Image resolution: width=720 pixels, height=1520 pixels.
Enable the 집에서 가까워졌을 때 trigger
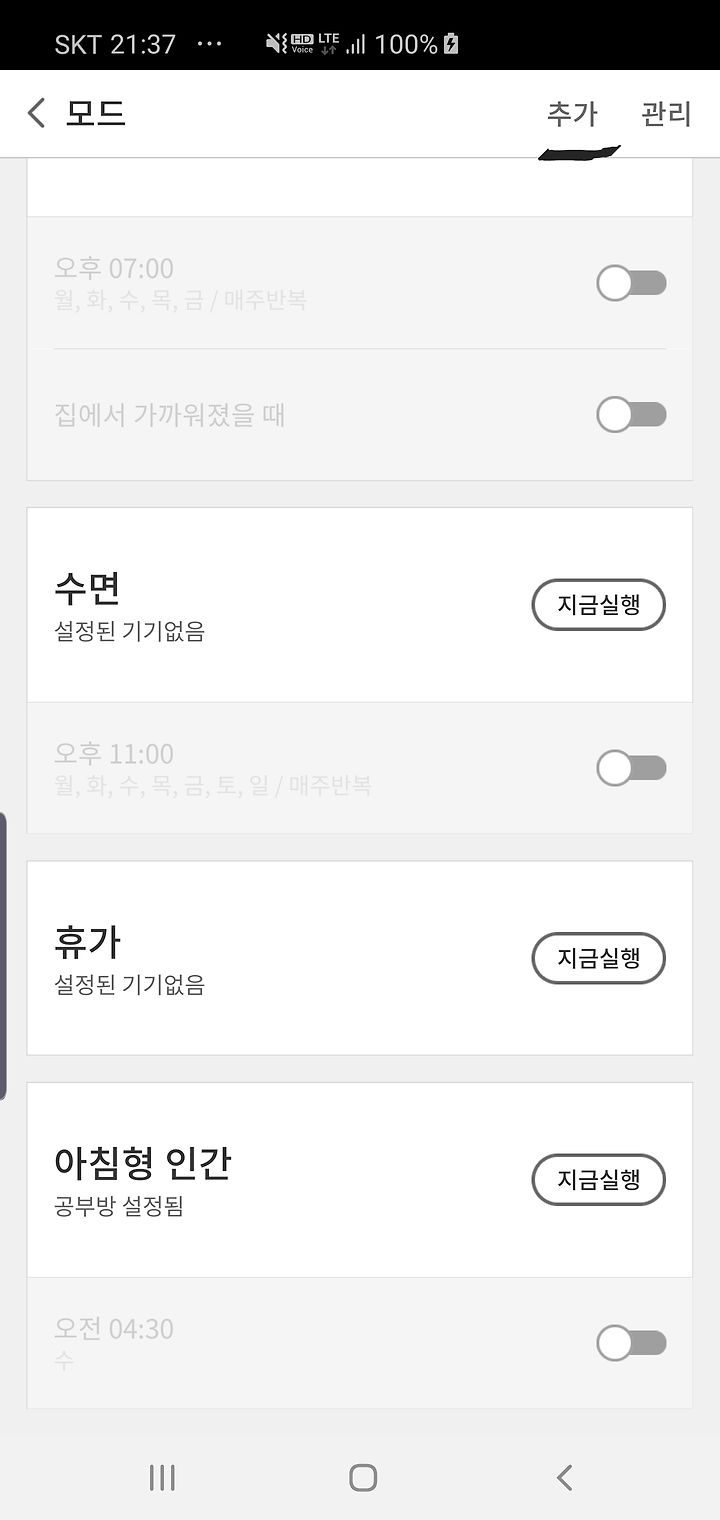[x=631, y=414]
